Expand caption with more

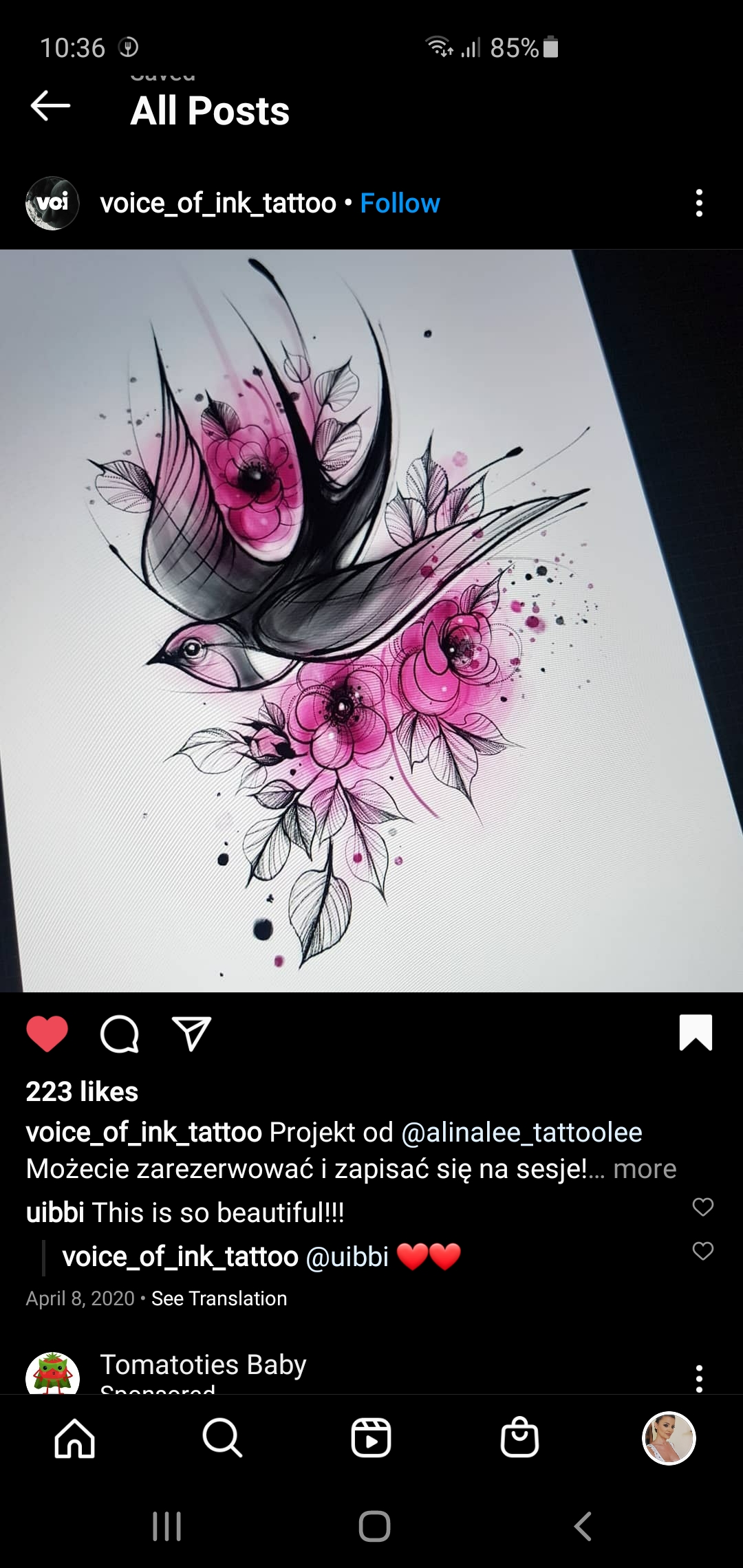point(645,1169)
